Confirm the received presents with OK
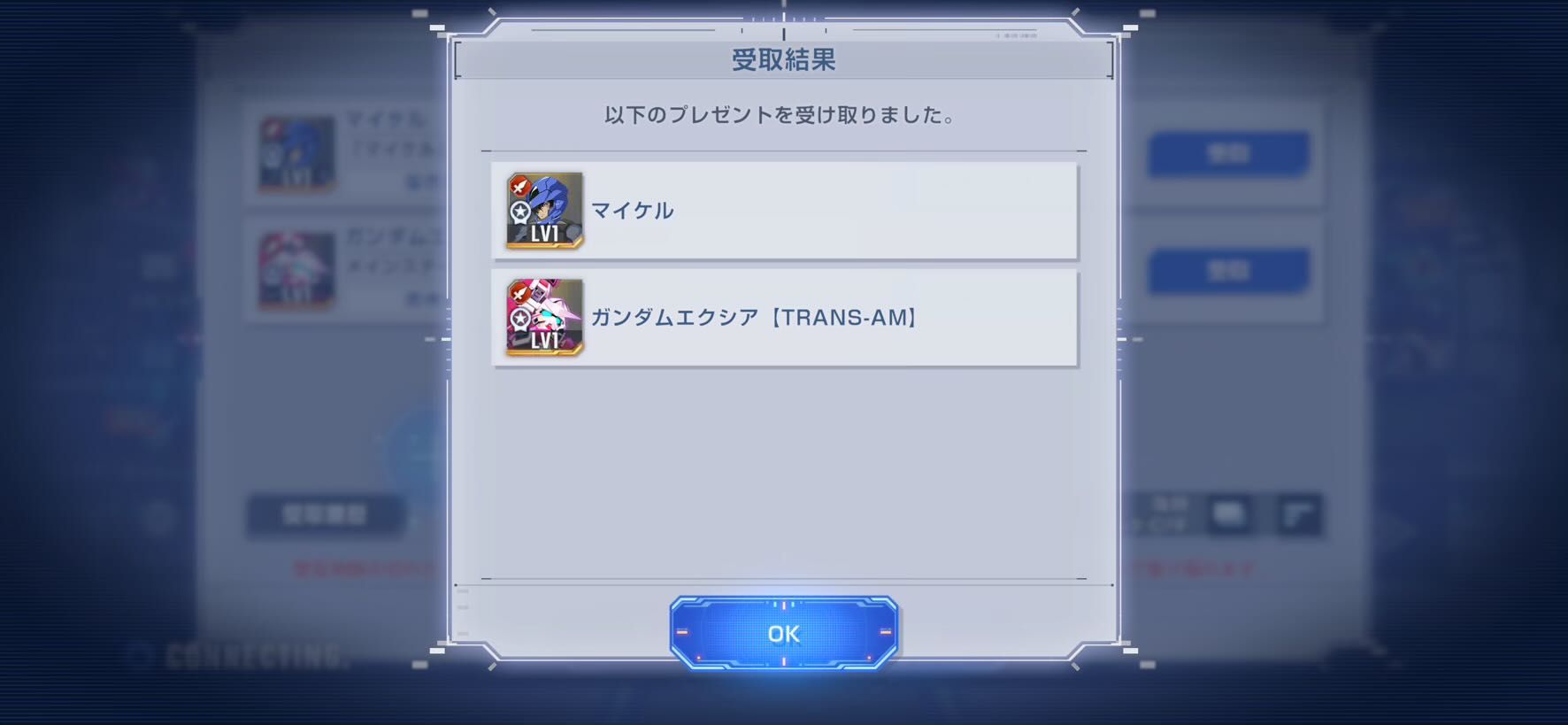1568x725 pixels. pyautogui.click(x=784, y=633)
